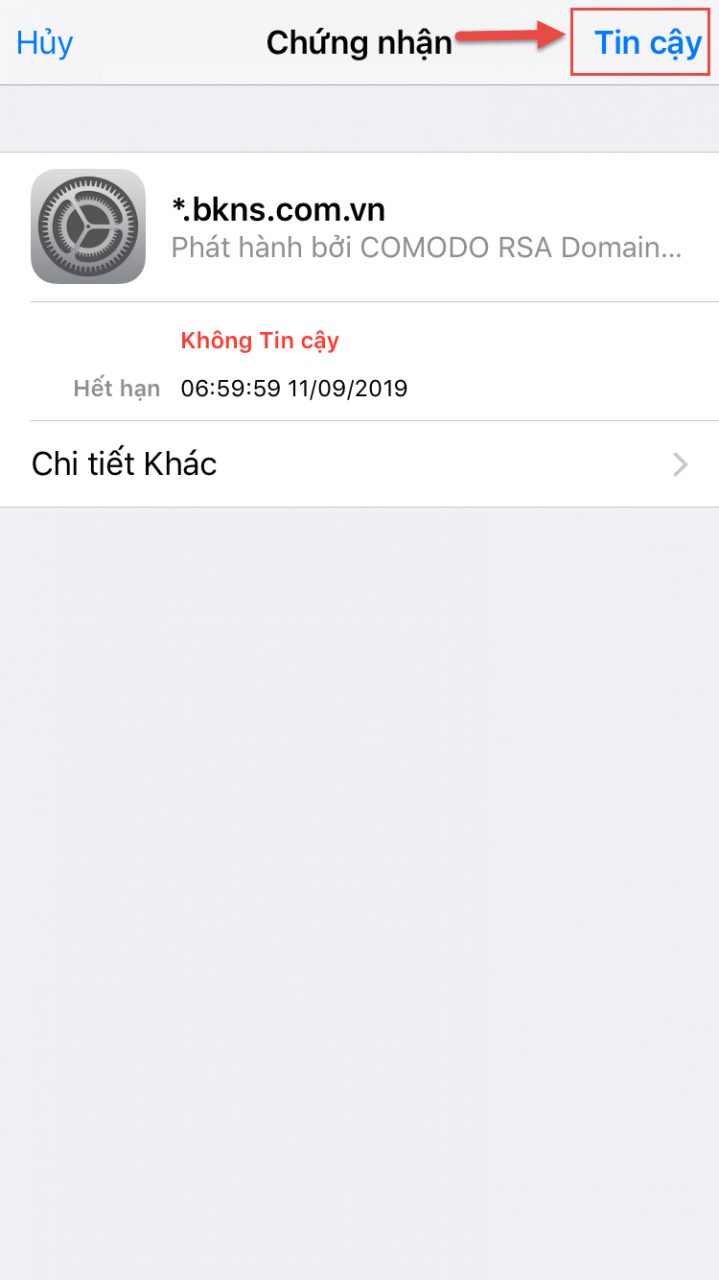
Task: Open Chi tiết Khác certificate details
Action: [x=359, y=464]
